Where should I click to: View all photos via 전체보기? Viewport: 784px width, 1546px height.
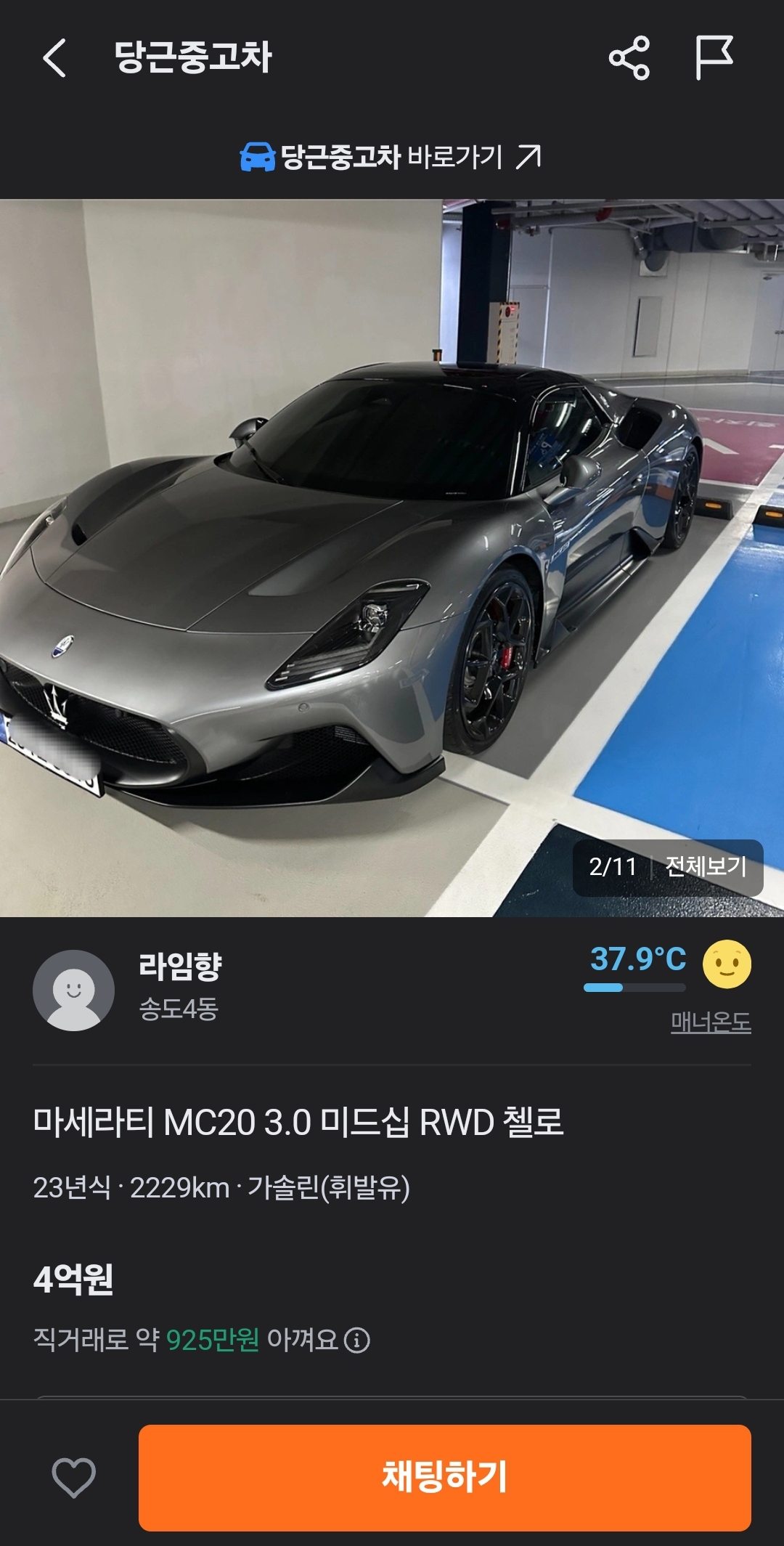click(x=706, y=866)
